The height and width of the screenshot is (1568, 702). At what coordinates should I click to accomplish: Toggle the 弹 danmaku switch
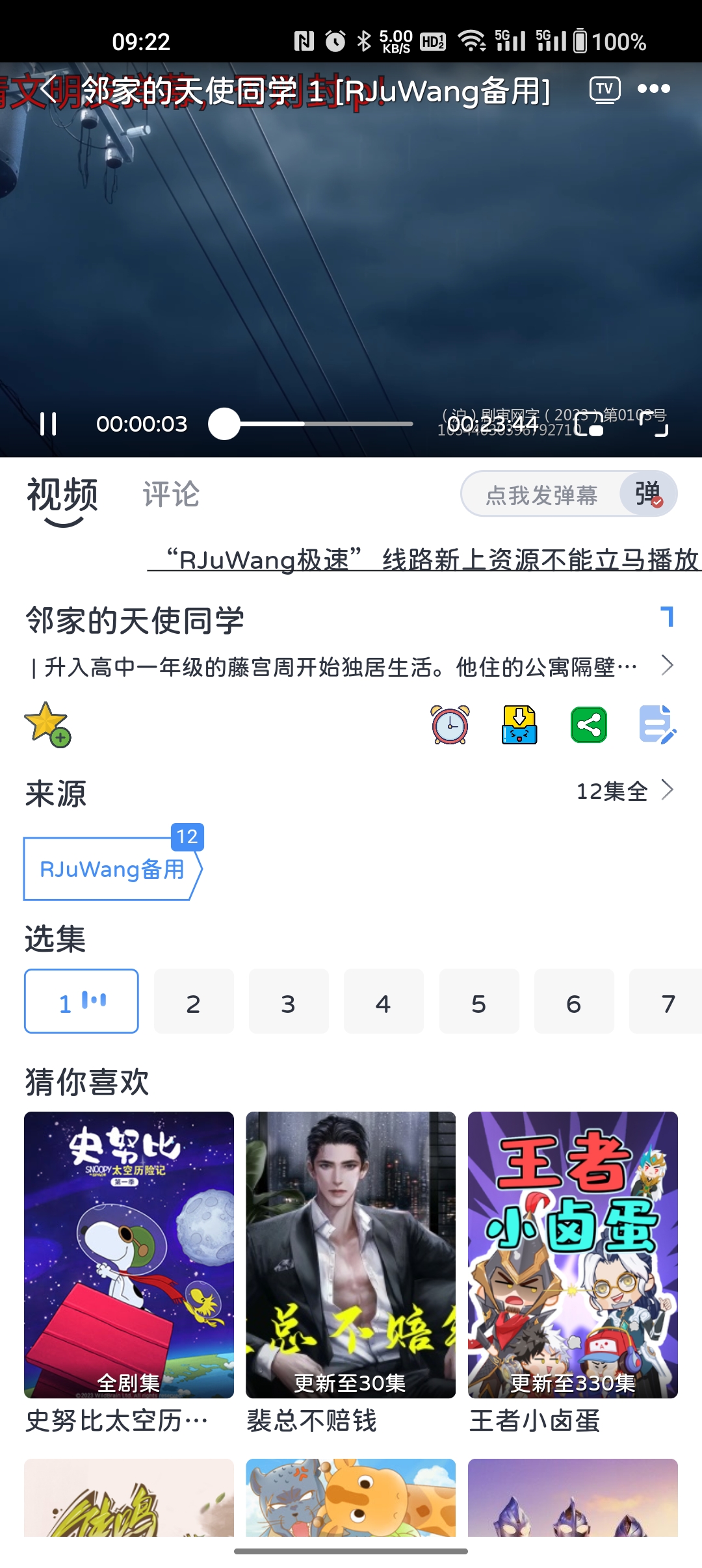pyautogui.click(x=647, y=494)
